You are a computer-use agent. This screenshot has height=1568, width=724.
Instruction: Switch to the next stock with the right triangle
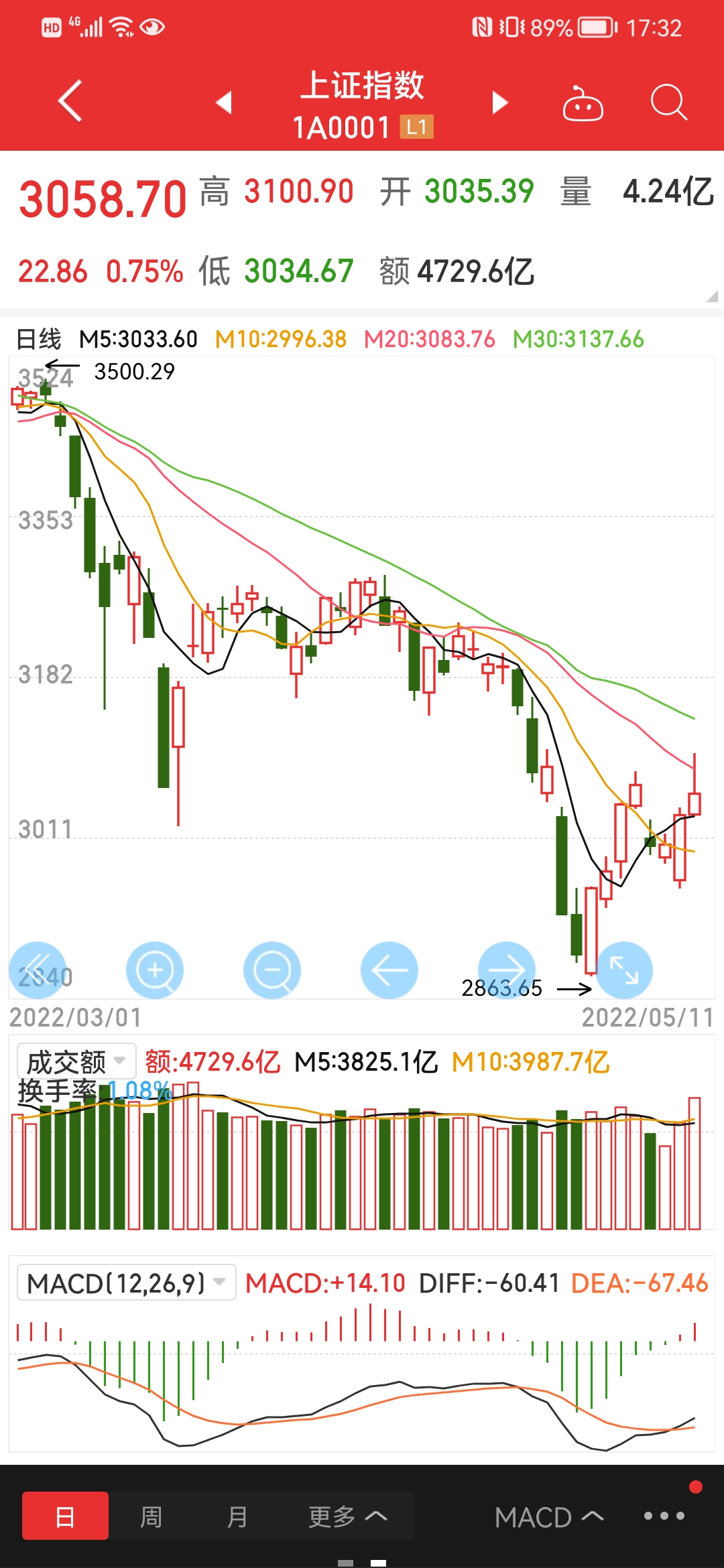(500, 103)
